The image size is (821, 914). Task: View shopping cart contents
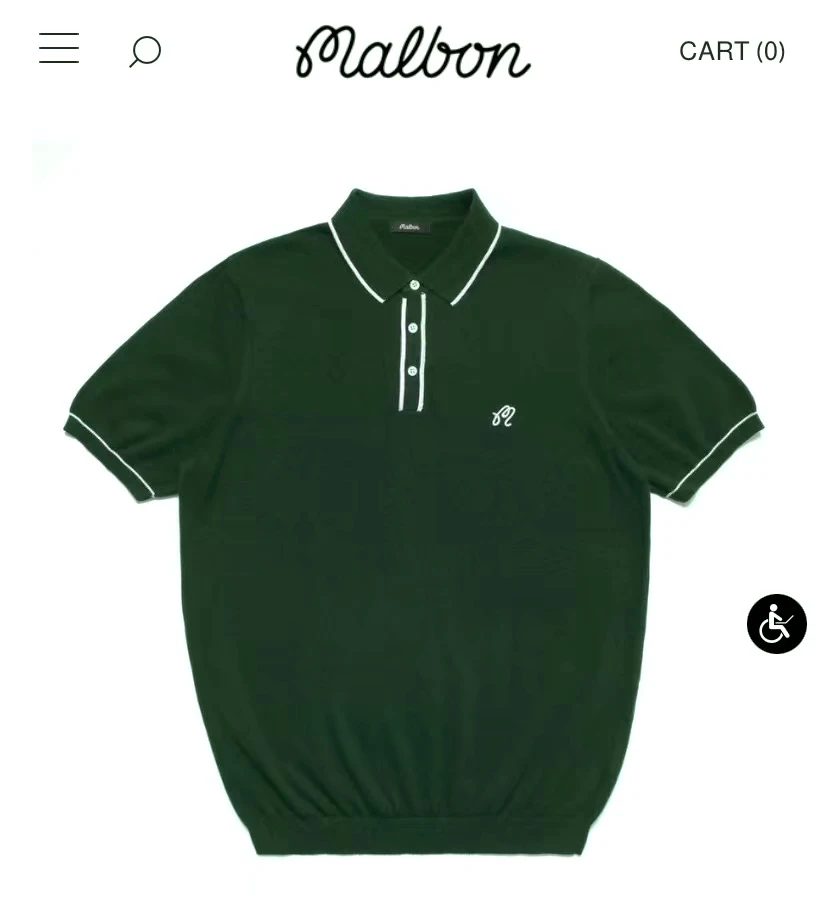tap(732, 51)
